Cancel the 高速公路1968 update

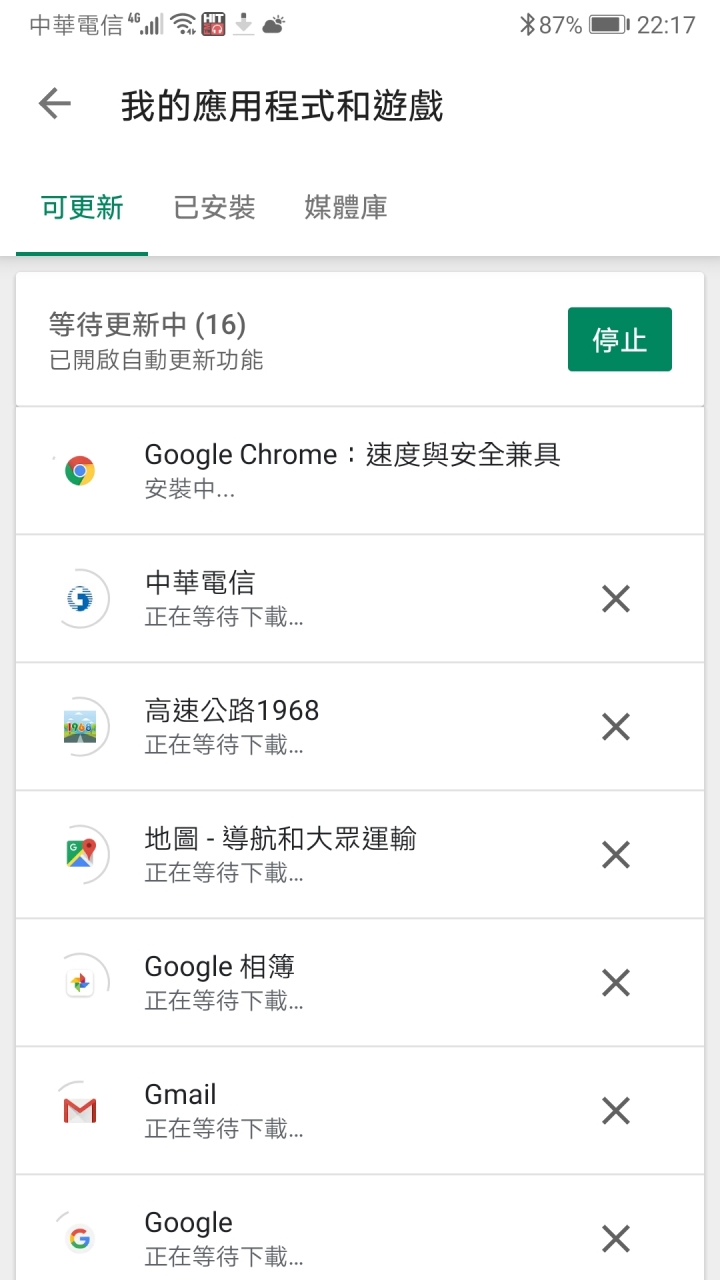(x=616, y=727)
